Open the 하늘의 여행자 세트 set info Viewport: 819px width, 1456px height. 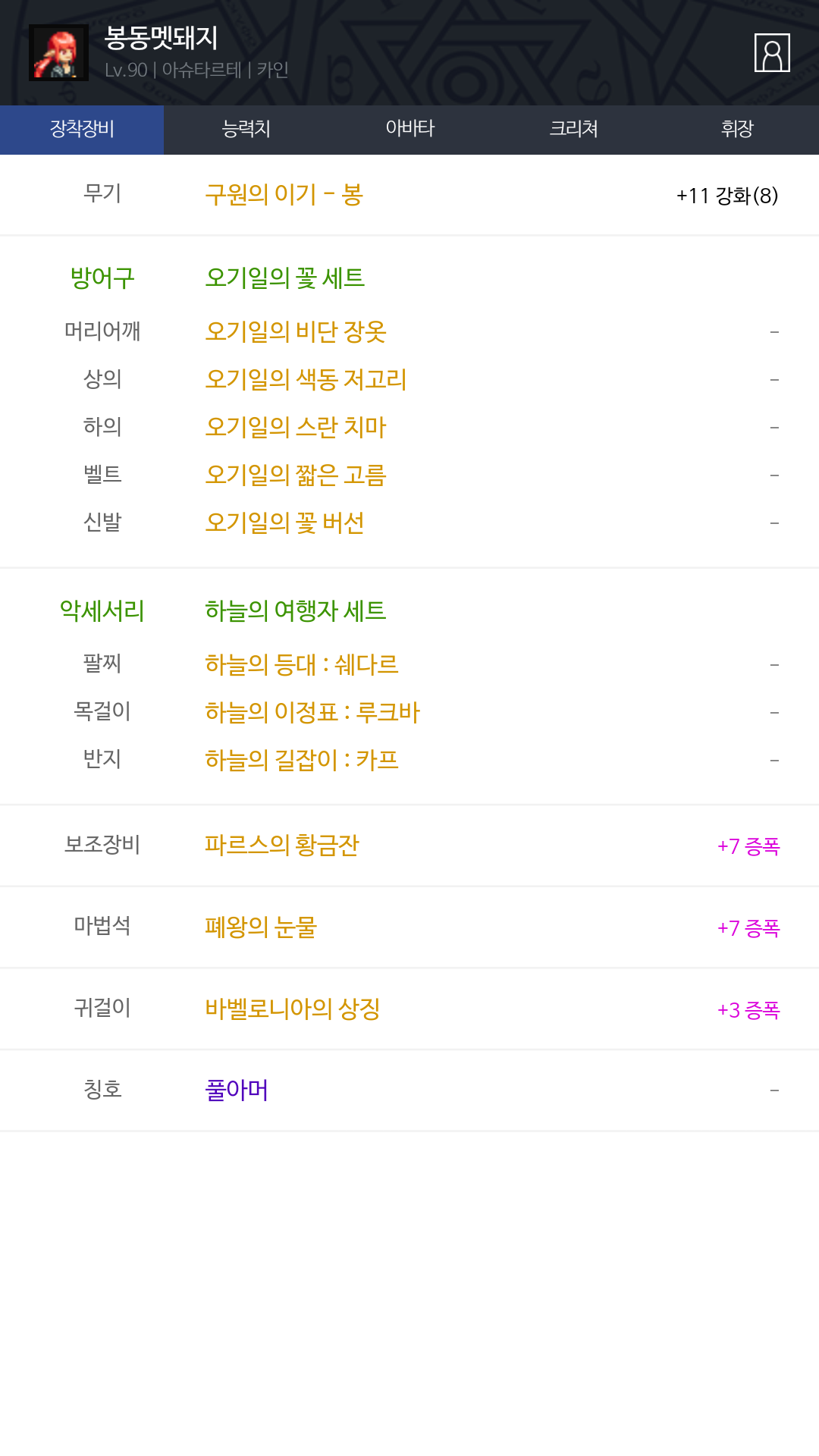pyautogui.click(x=296, y=610)
